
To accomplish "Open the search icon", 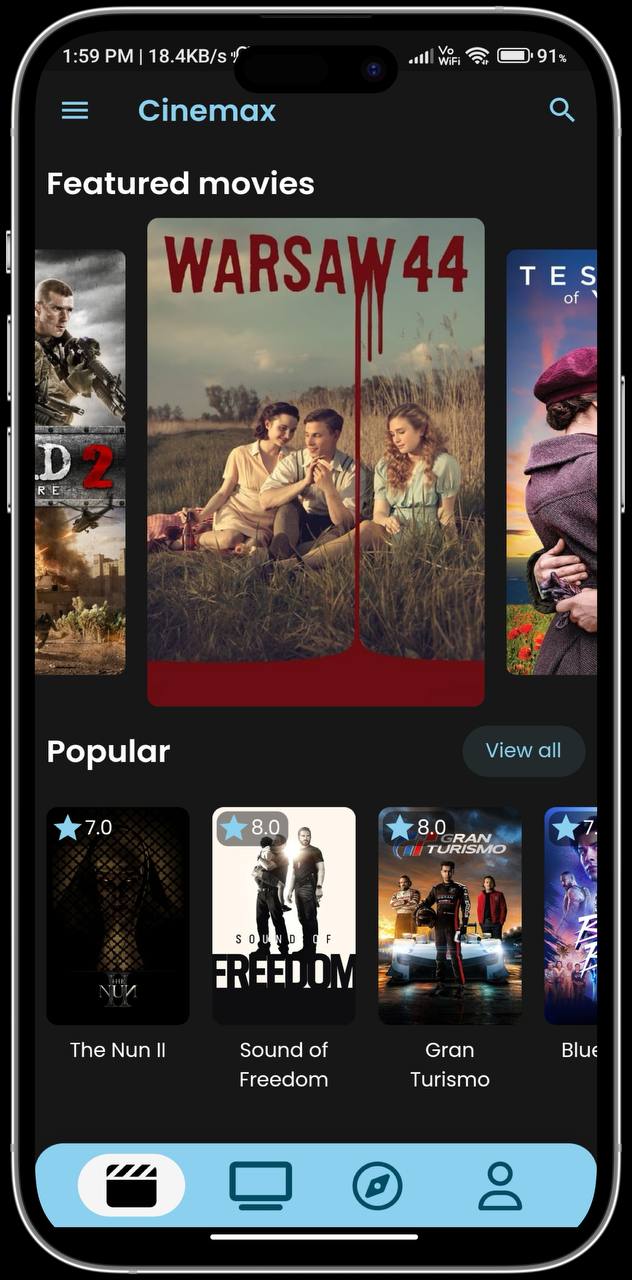I will [x=562, y=111].
